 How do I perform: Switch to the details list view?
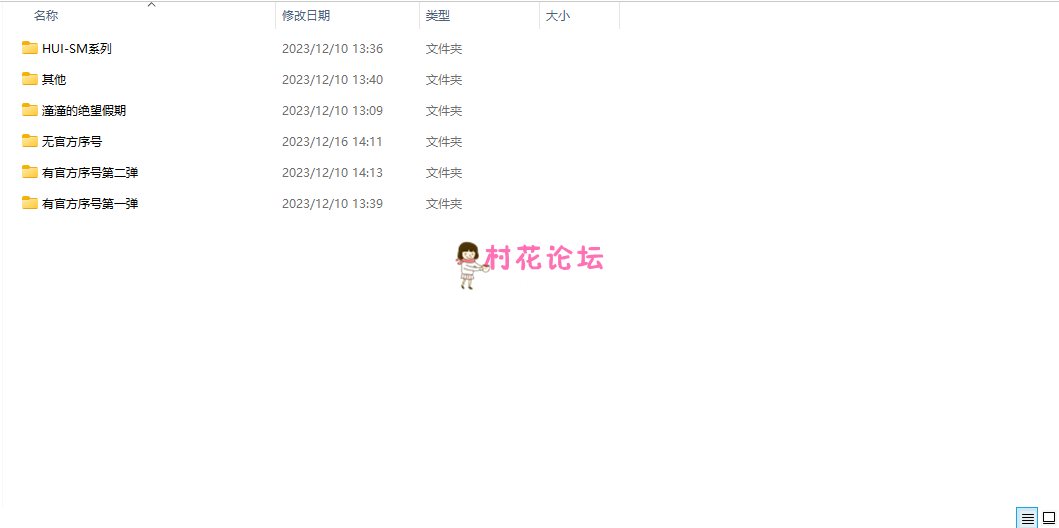[x=1027, y=518]
